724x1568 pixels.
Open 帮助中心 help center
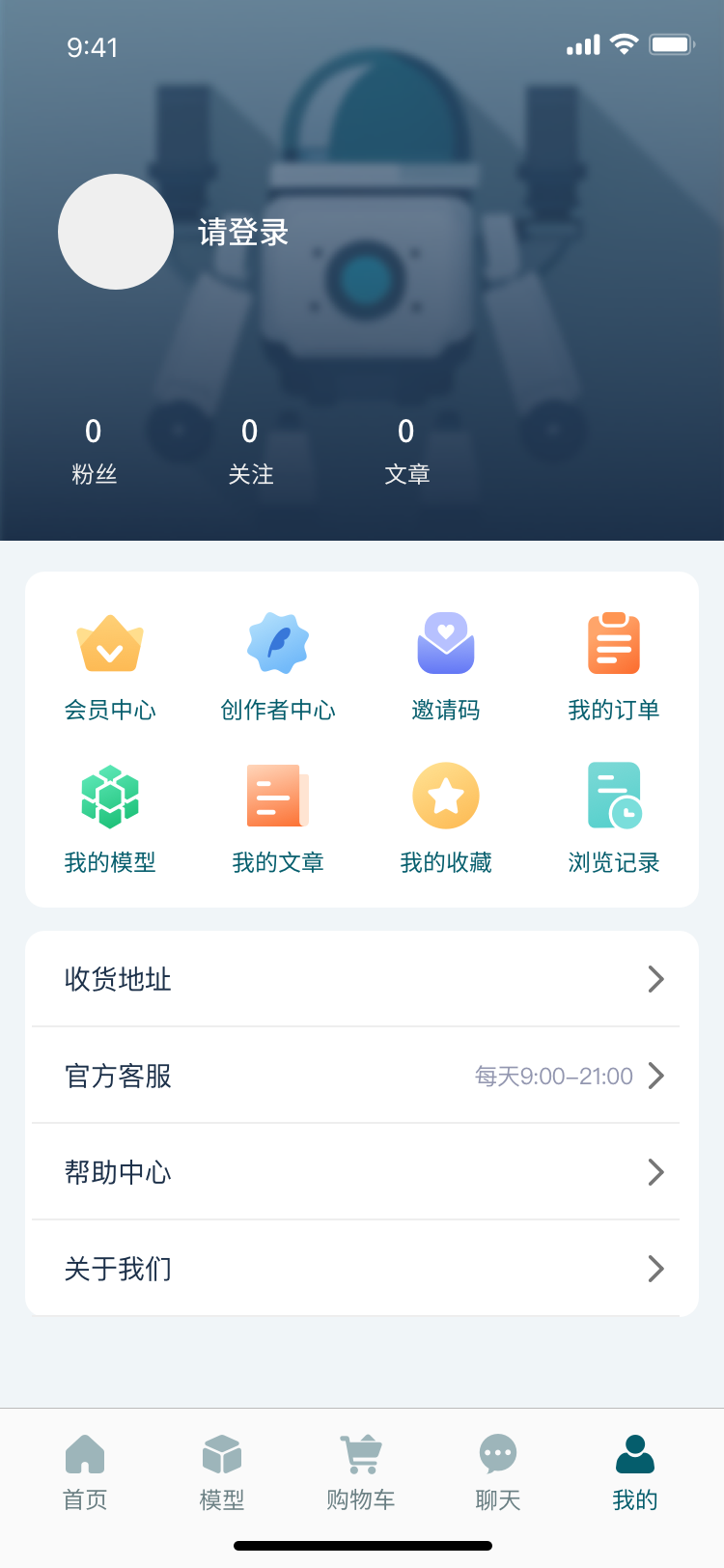click(x=361, y=1172)
